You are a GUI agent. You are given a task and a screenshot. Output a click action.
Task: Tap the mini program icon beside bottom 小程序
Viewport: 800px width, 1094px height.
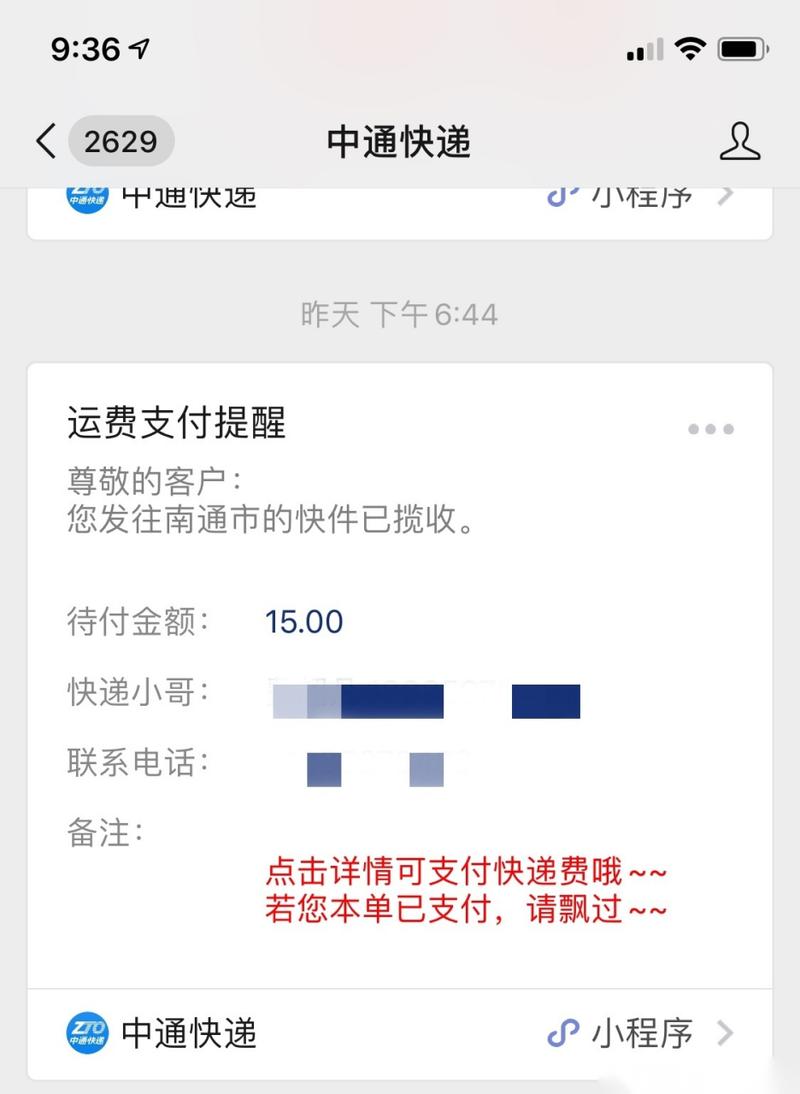(x=566, y=1034)
